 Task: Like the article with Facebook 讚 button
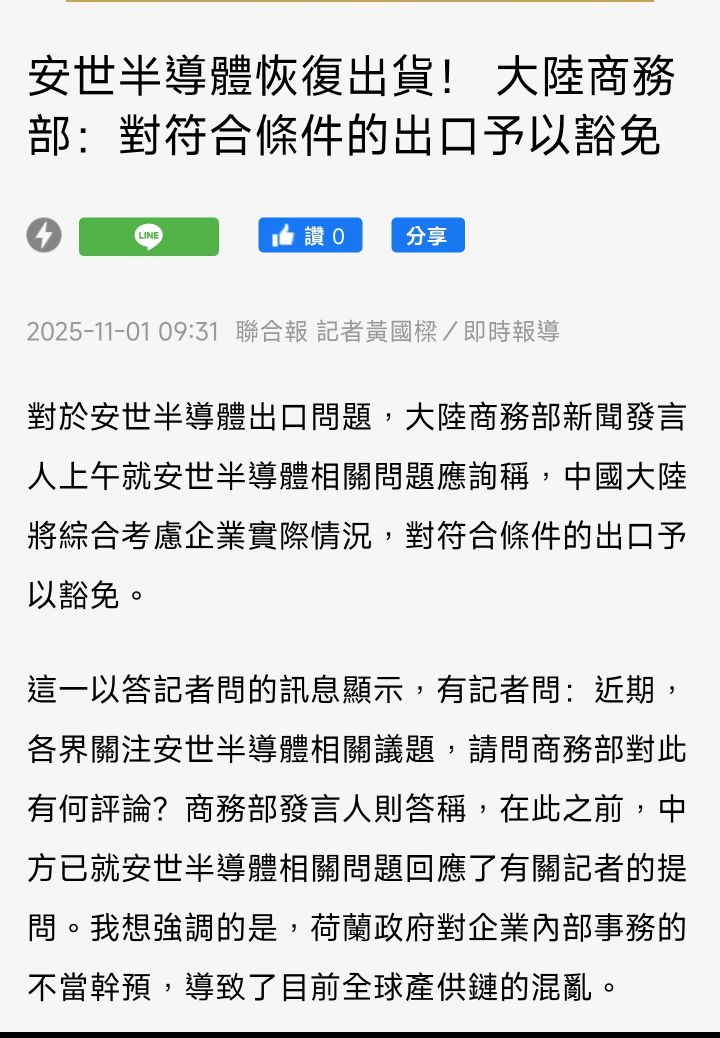(x=310, y=236)
